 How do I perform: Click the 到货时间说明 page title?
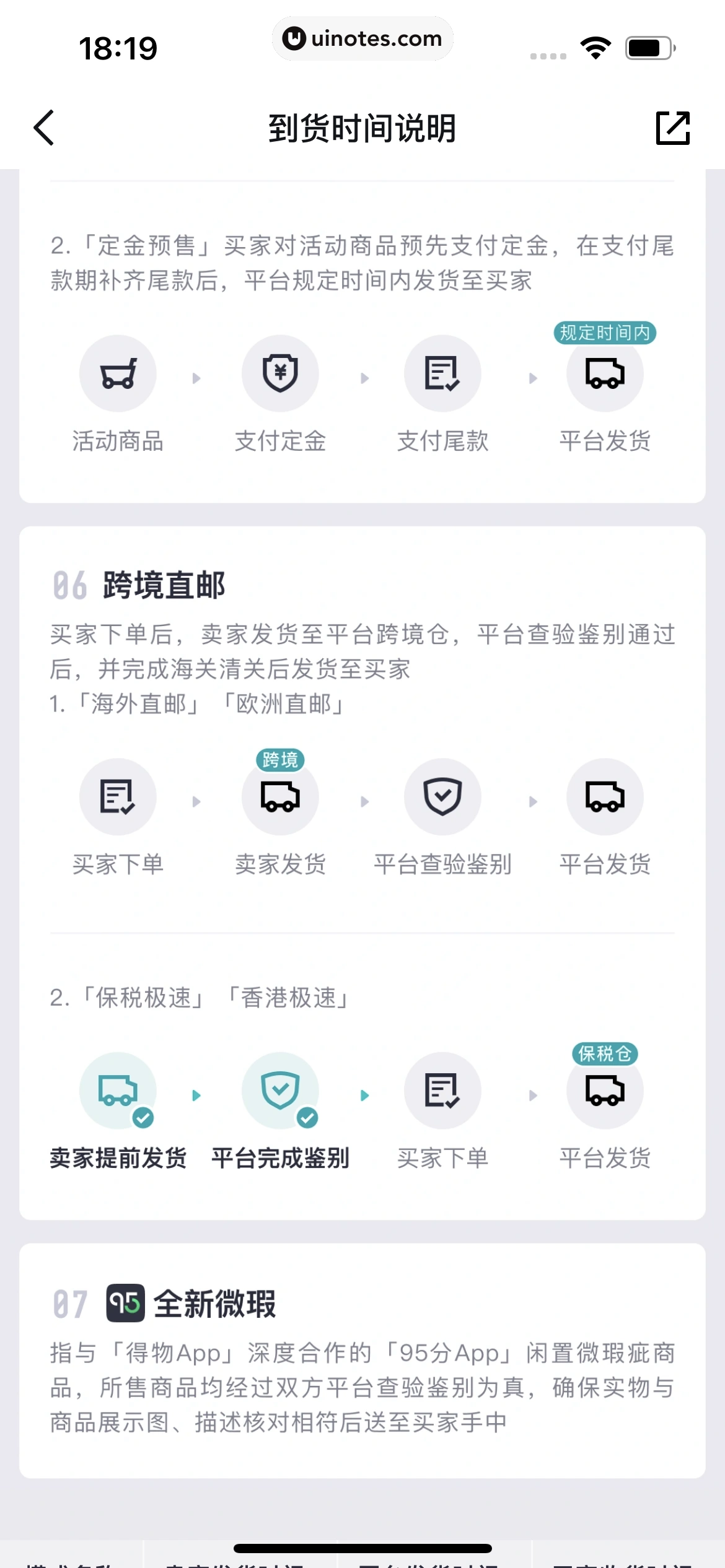(x=362, y=128)
